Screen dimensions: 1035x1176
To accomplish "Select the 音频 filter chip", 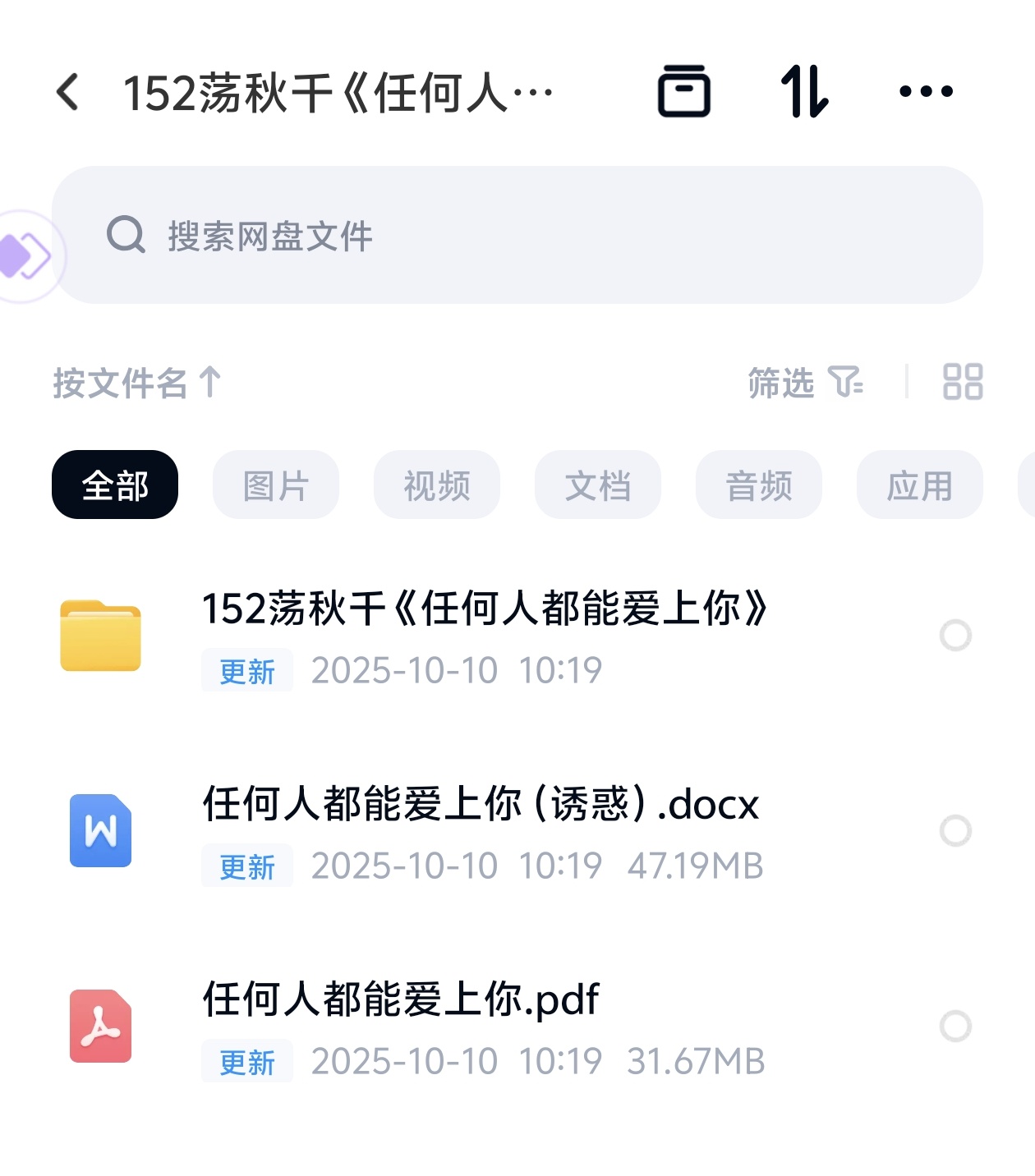I will click(x=759, y=485).
